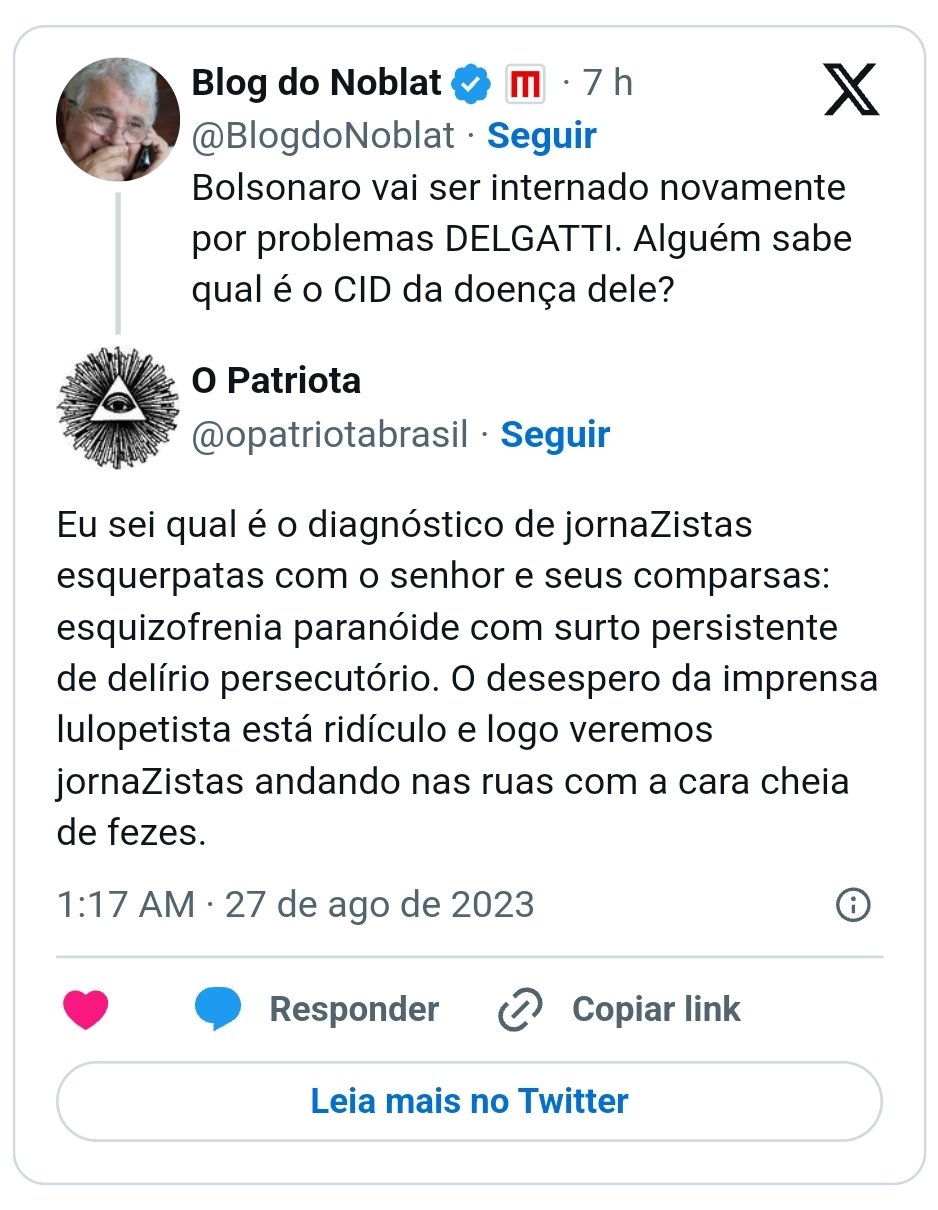Open Leia mais no Twitter
The height and width of the screenshot is (1210, 938).
click(x=469, y=1101)
